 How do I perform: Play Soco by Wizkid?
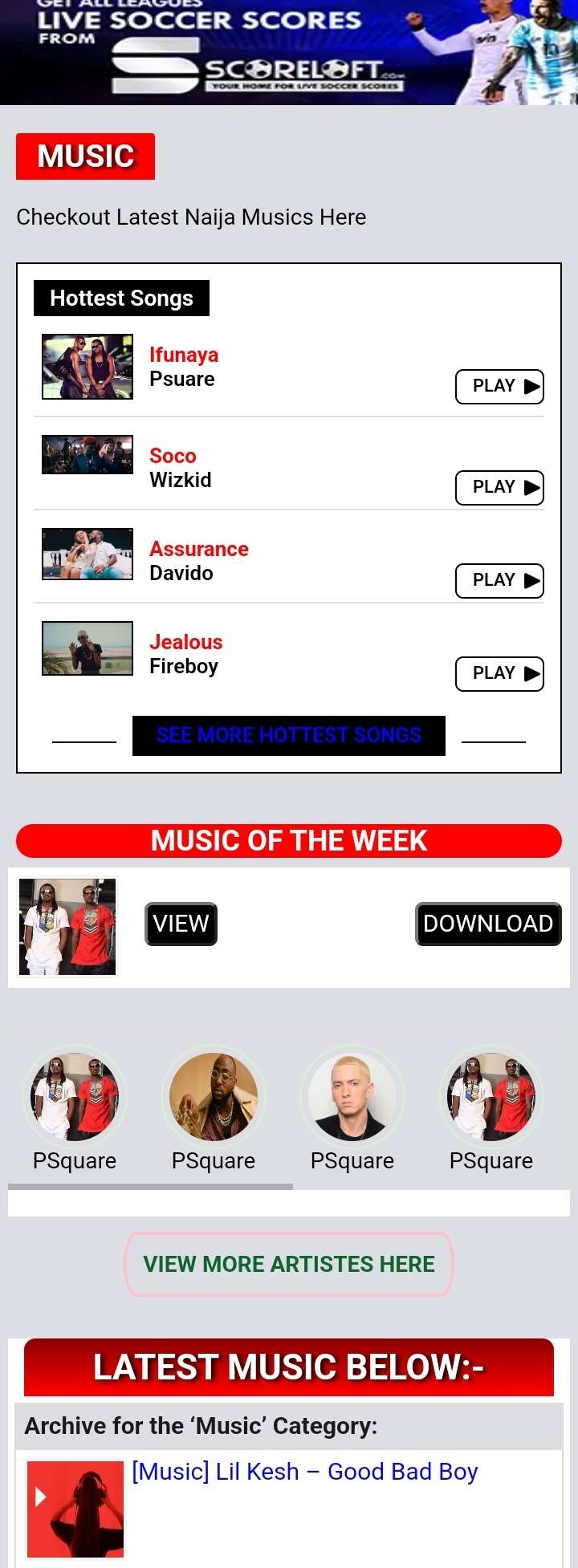pos(499,488)
